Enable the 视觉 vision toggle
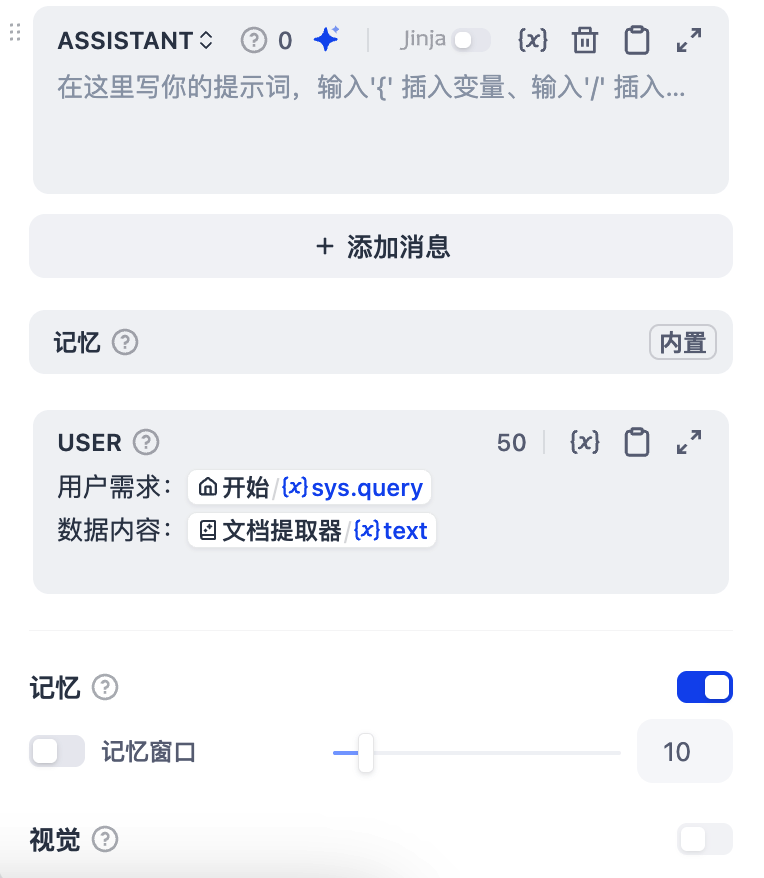This screenshot has height=878, width=764. coord(705,840)
